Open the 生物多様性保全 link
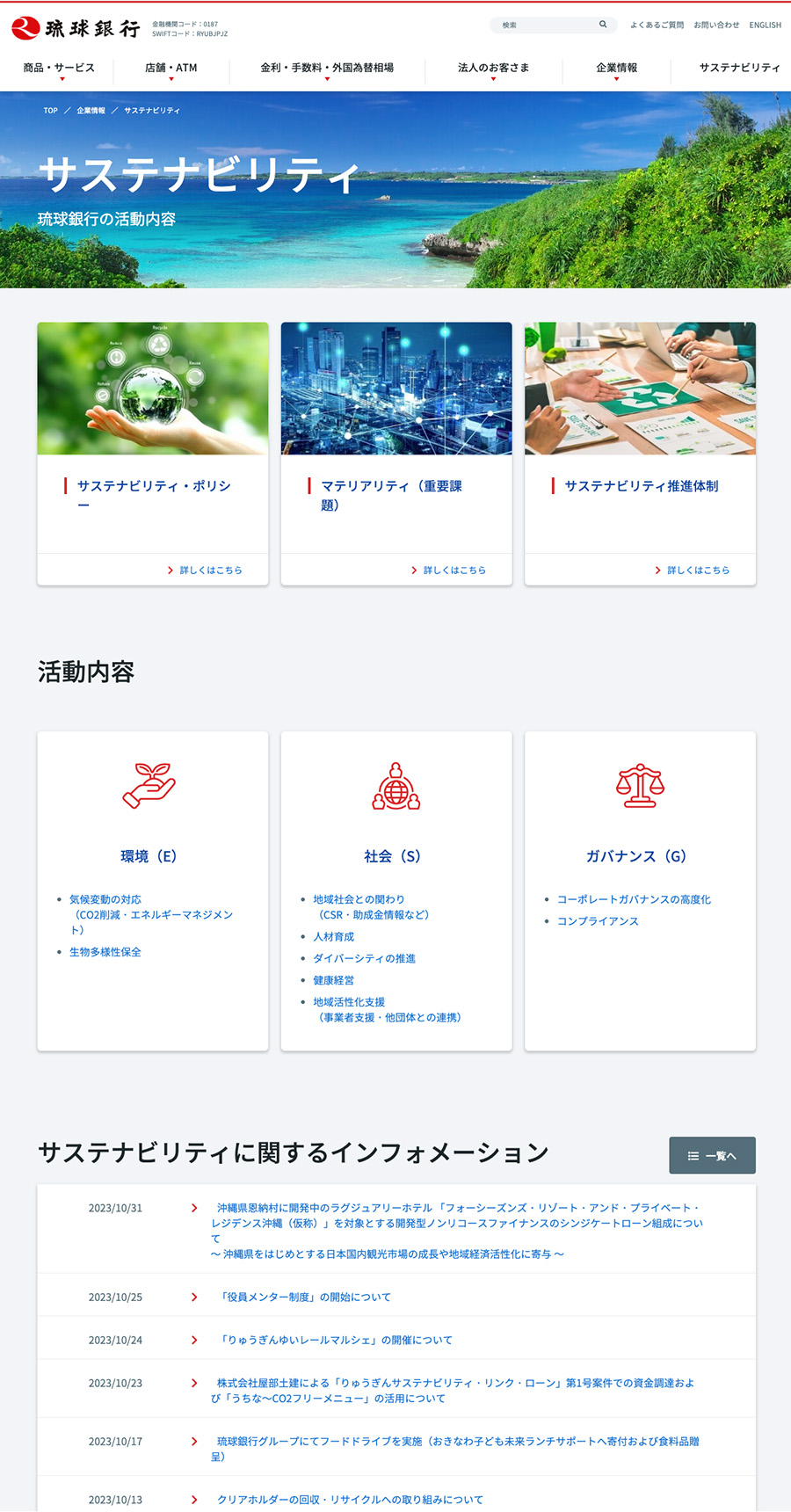The width and height of the screenshot is (791, 1512). [105, 952]
